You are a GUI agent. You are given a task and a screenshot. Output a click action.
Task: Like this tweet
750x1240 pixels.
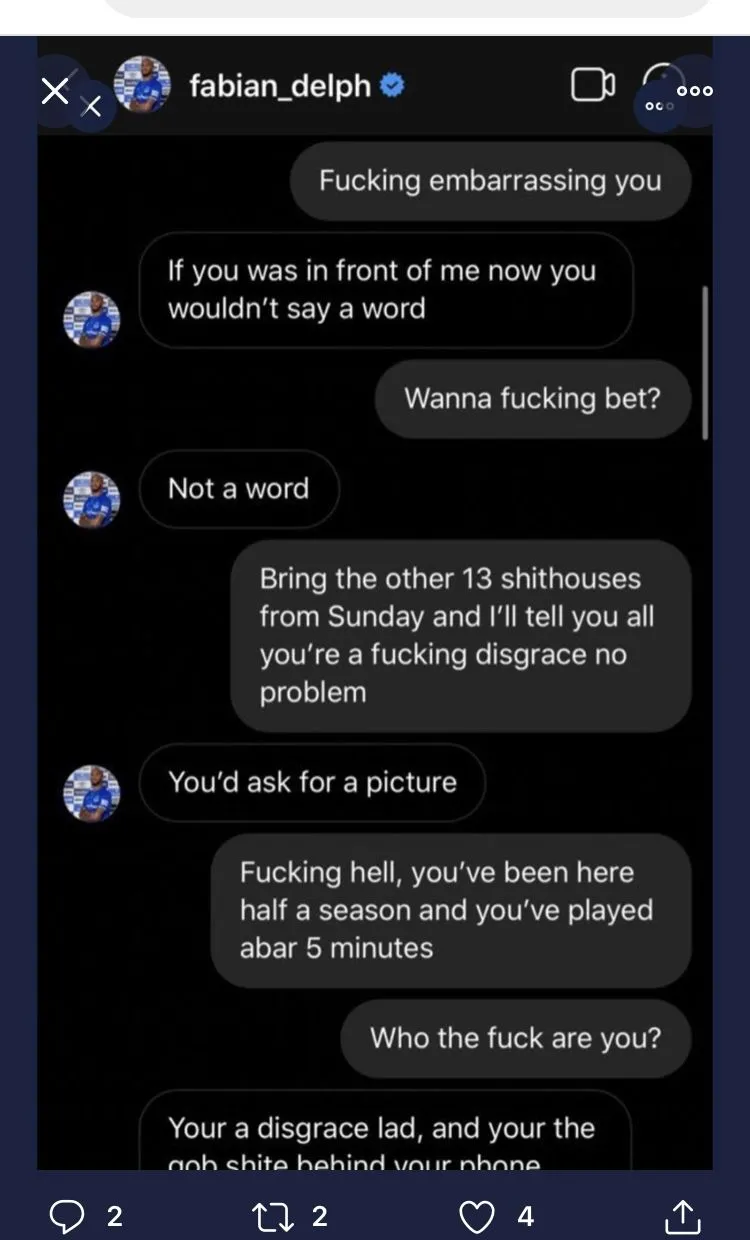[x=477, y=1216]
